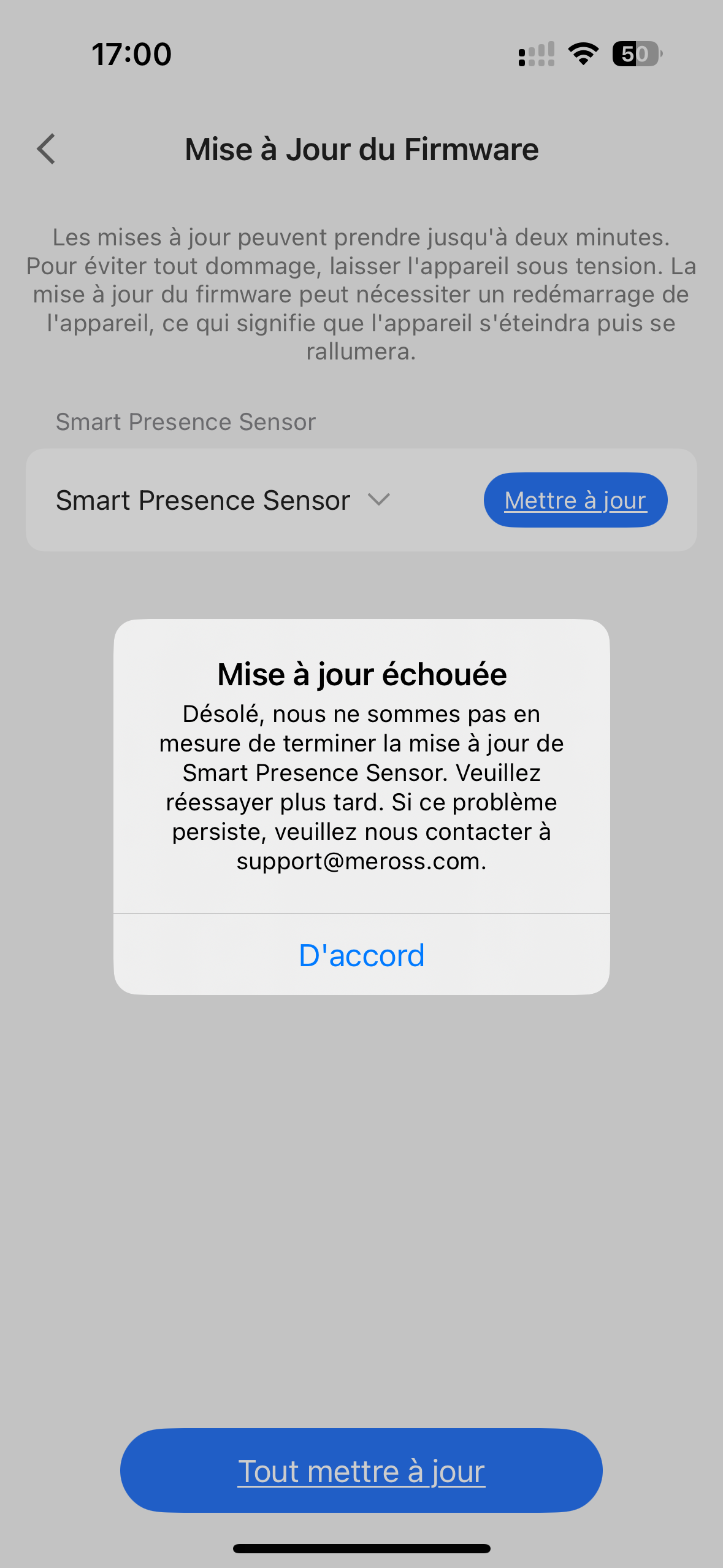Go back with the top-left arrow

pyautogui.click(x=46, y=149)
